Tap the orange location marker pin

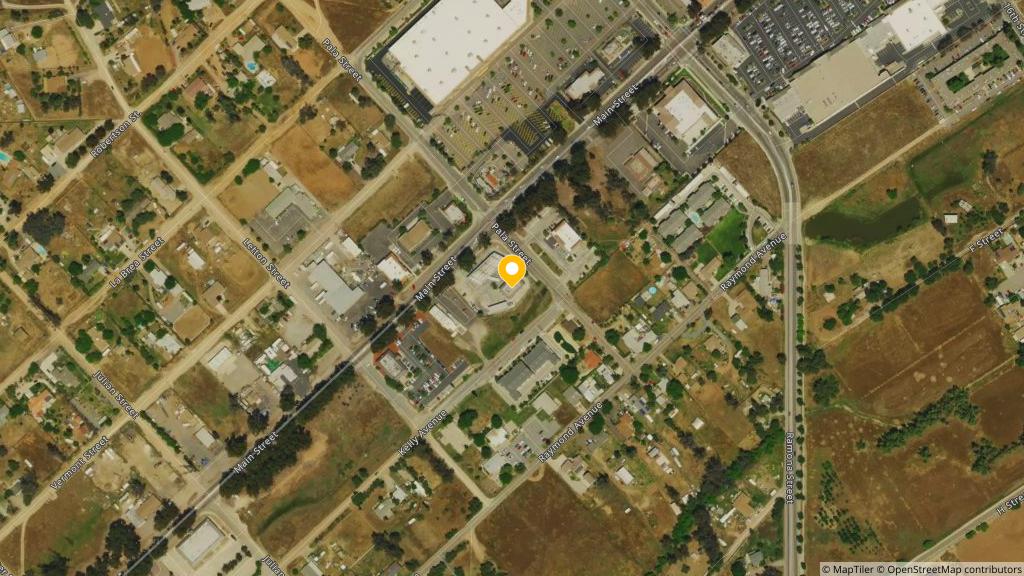click(x=513, y=270)
